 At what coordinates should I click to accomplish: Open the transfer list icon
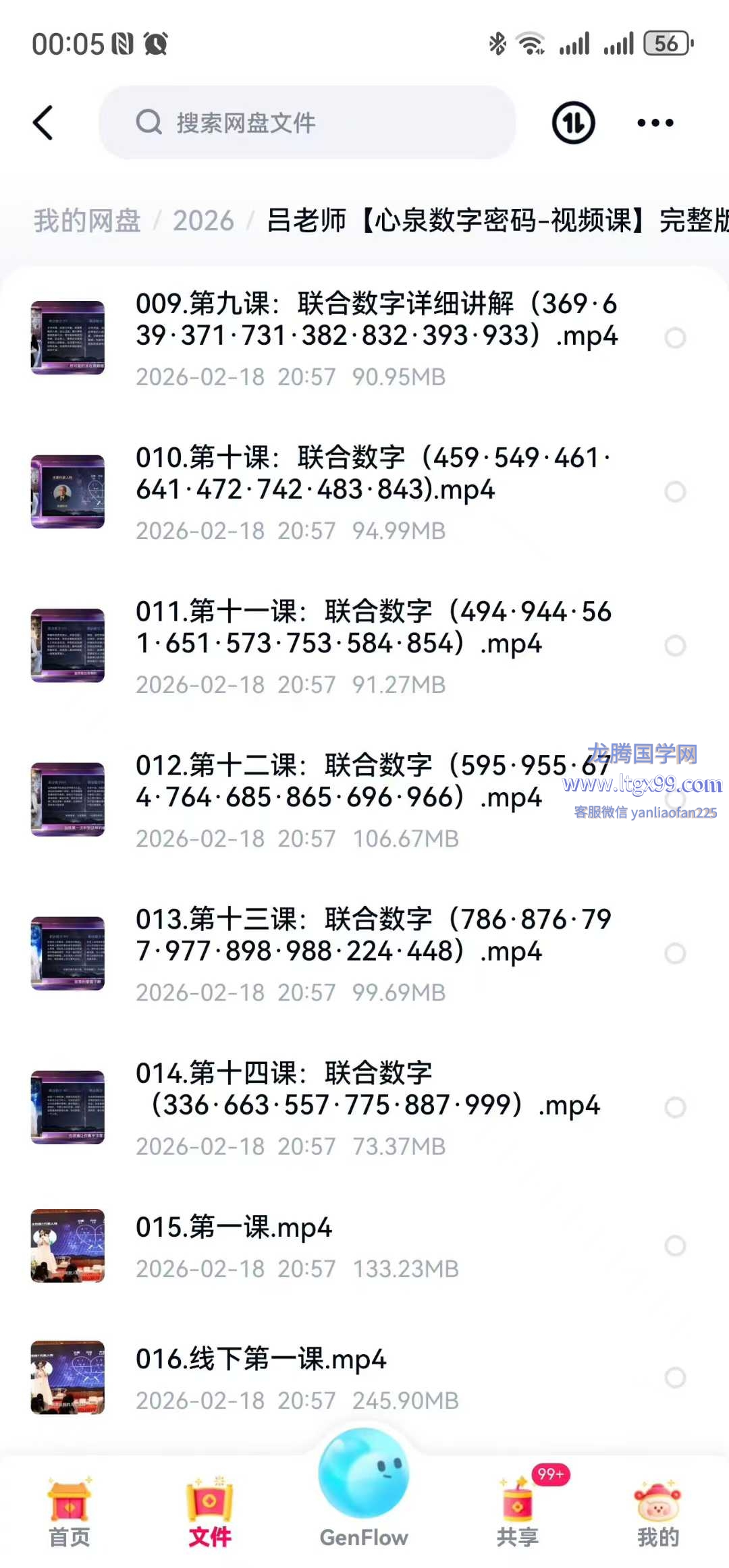click(573, 123)
